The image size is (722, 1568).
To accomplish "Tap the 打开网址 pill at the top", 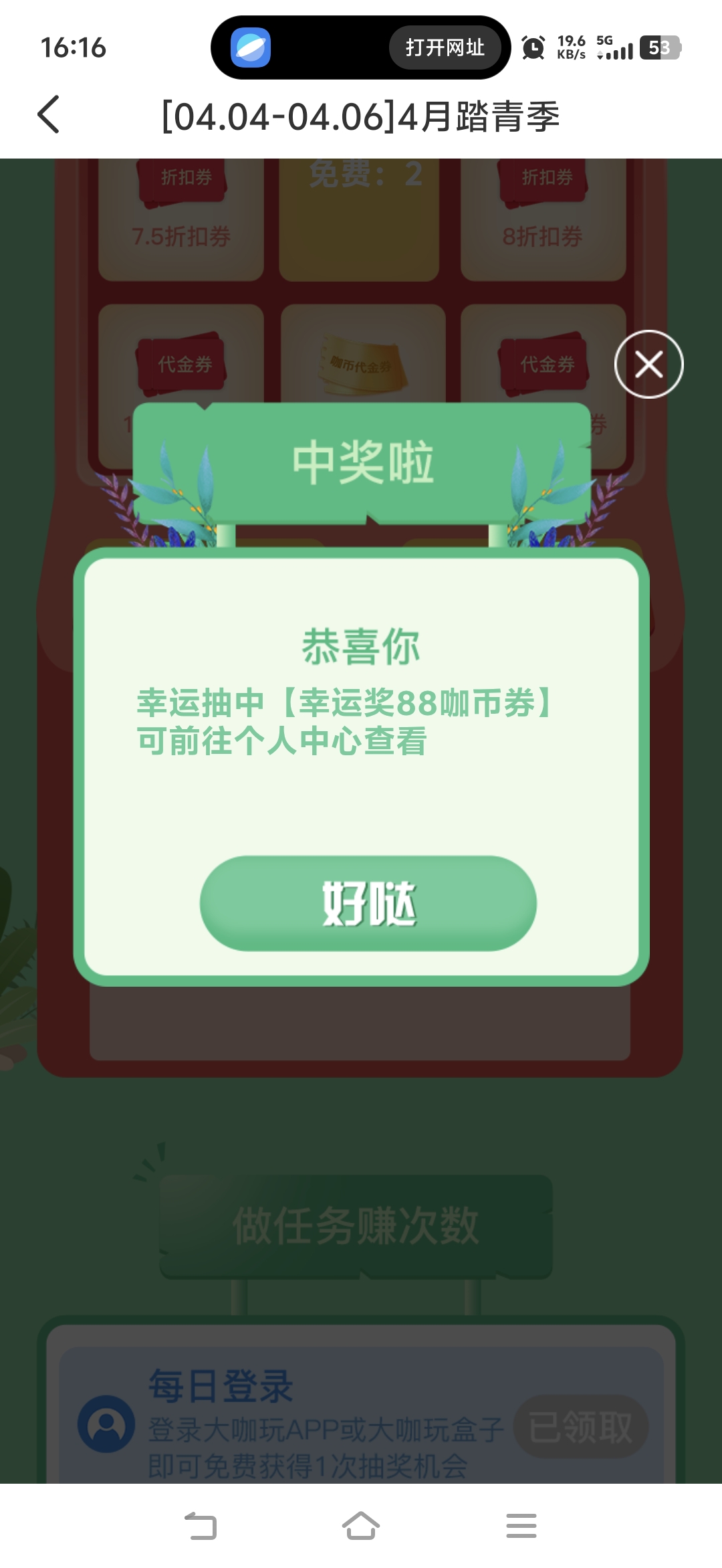I will point(445,47).
